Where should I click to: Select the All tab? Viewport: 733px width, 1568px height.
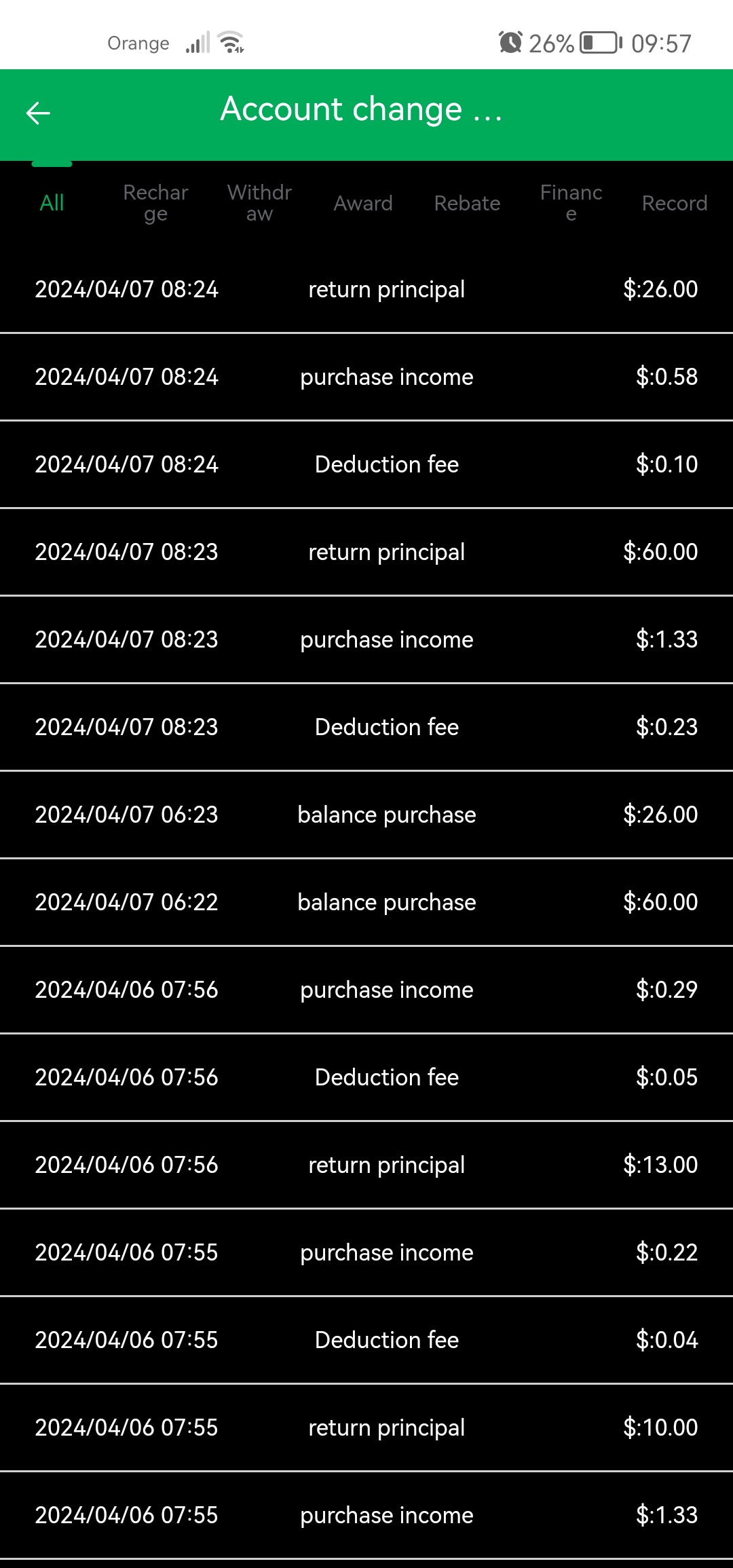[52, 203]
